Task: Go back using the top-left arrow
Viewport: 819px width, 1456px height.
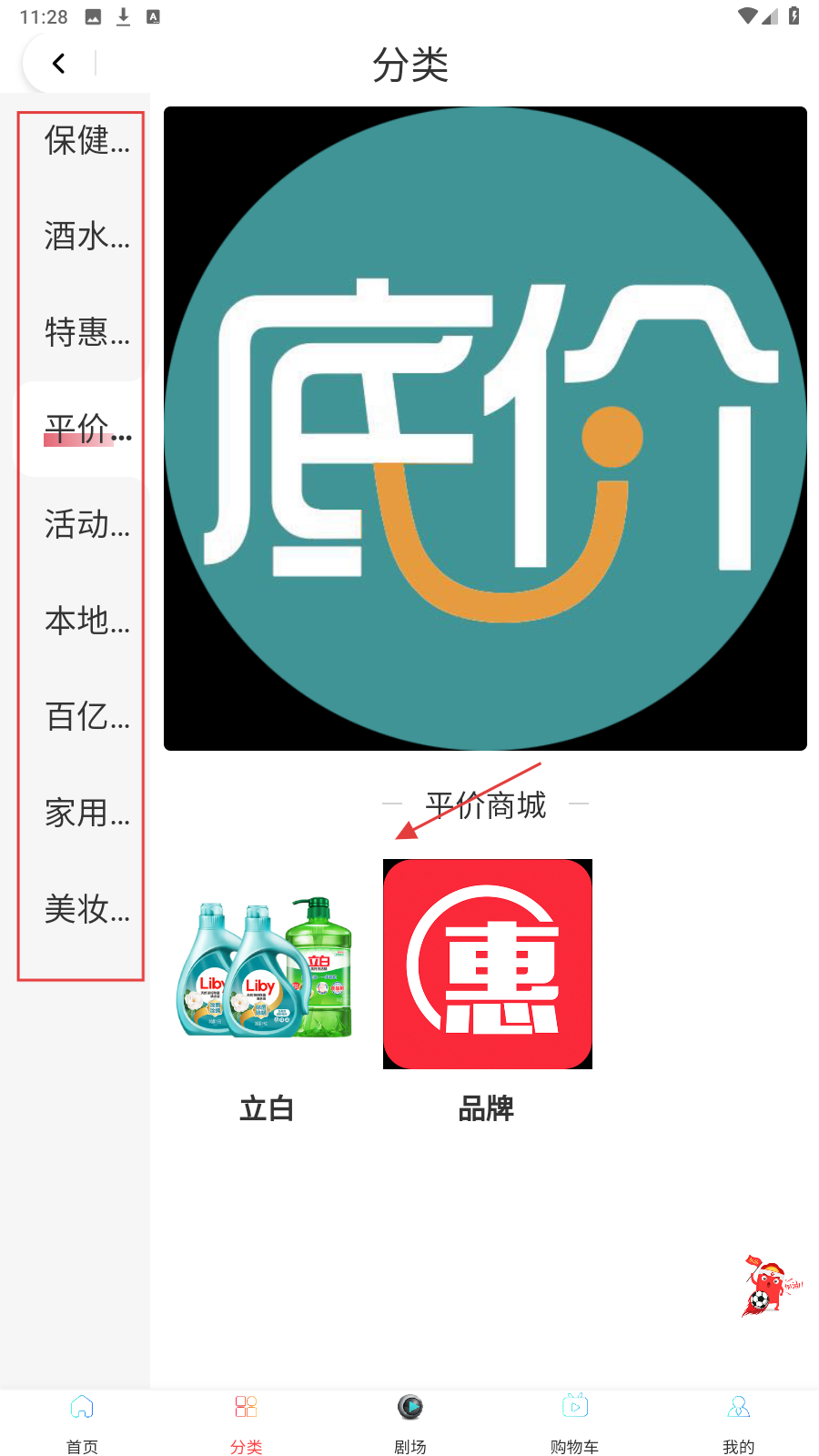Action: pos(59,64)
